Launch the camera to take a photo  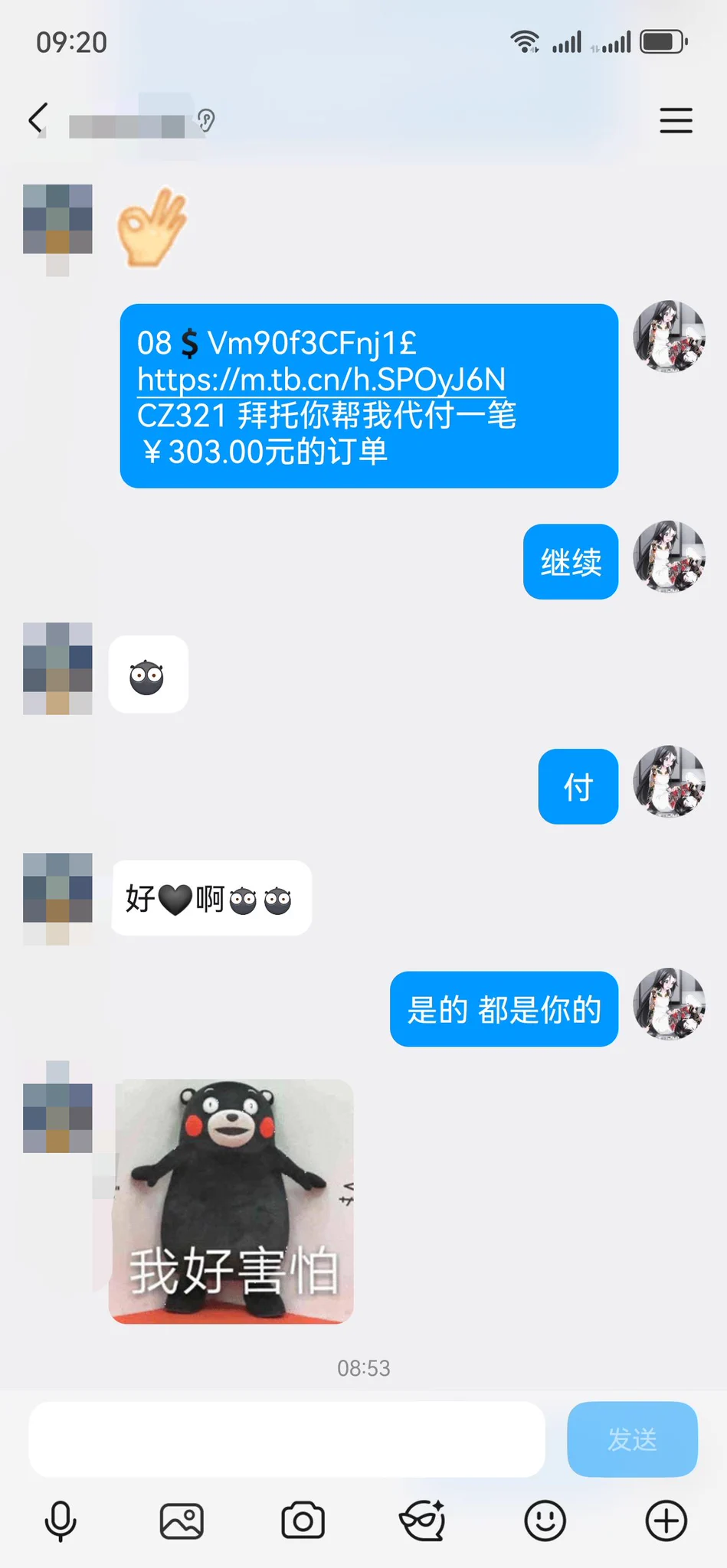point(303,1521)
